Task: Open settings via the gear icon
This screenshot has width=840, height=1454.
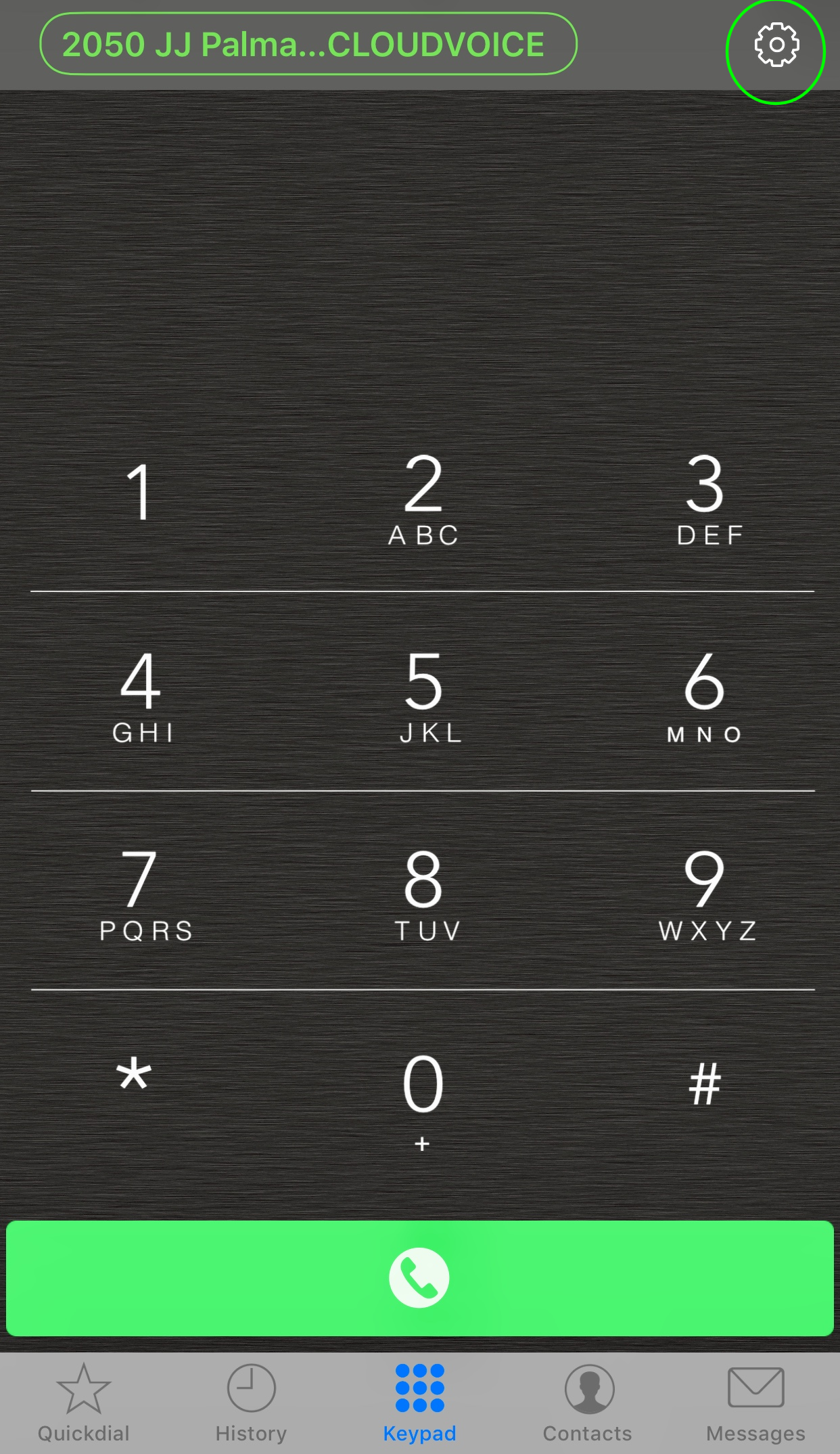Action: [x=776, y=45]
